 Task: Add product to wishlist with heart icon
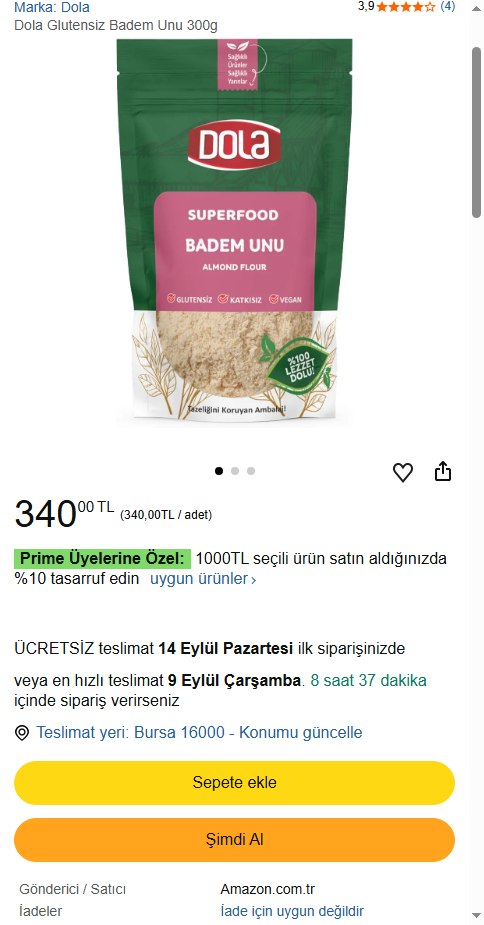point(403,472)
